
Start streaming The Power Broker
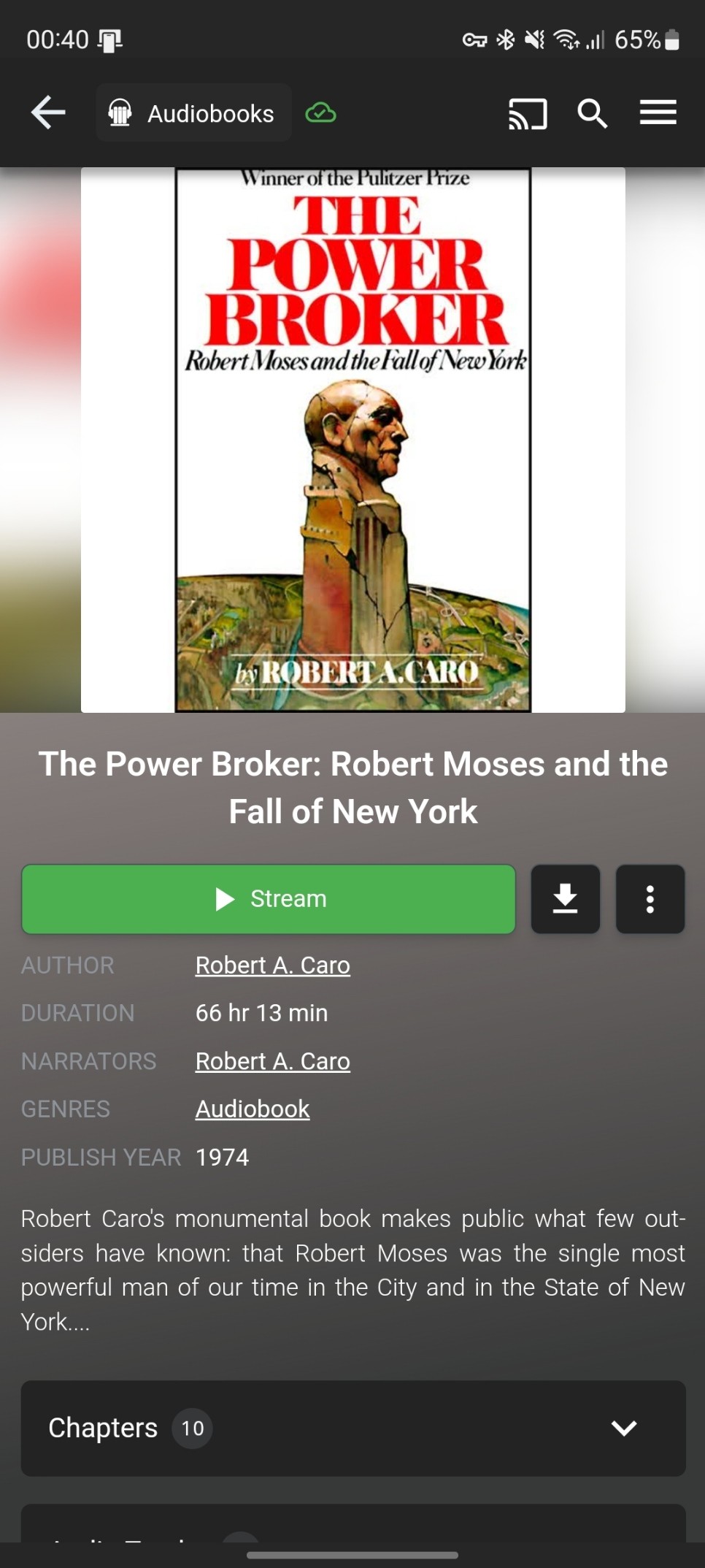point(269,899)
